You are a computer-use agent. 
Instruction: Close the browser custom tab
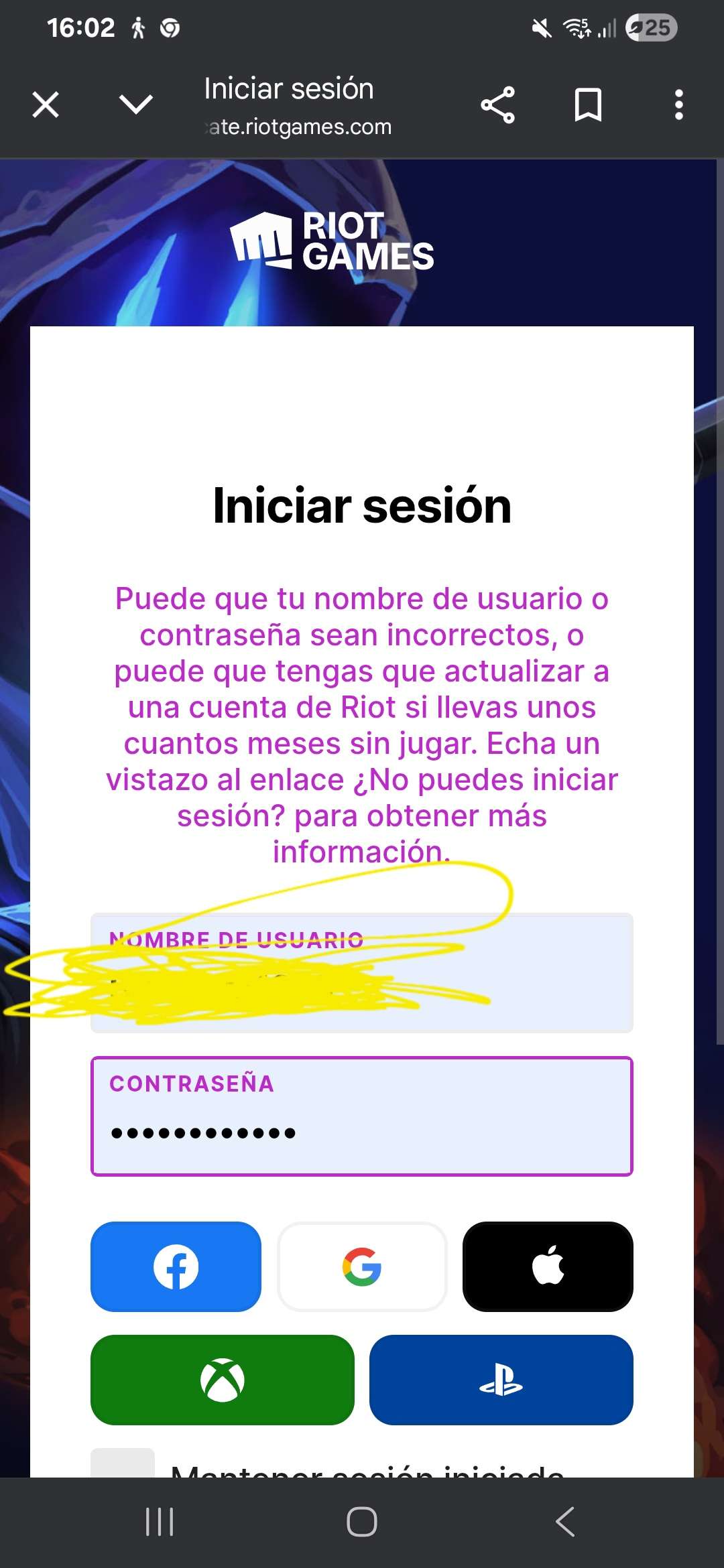click(x=46, y=105)
